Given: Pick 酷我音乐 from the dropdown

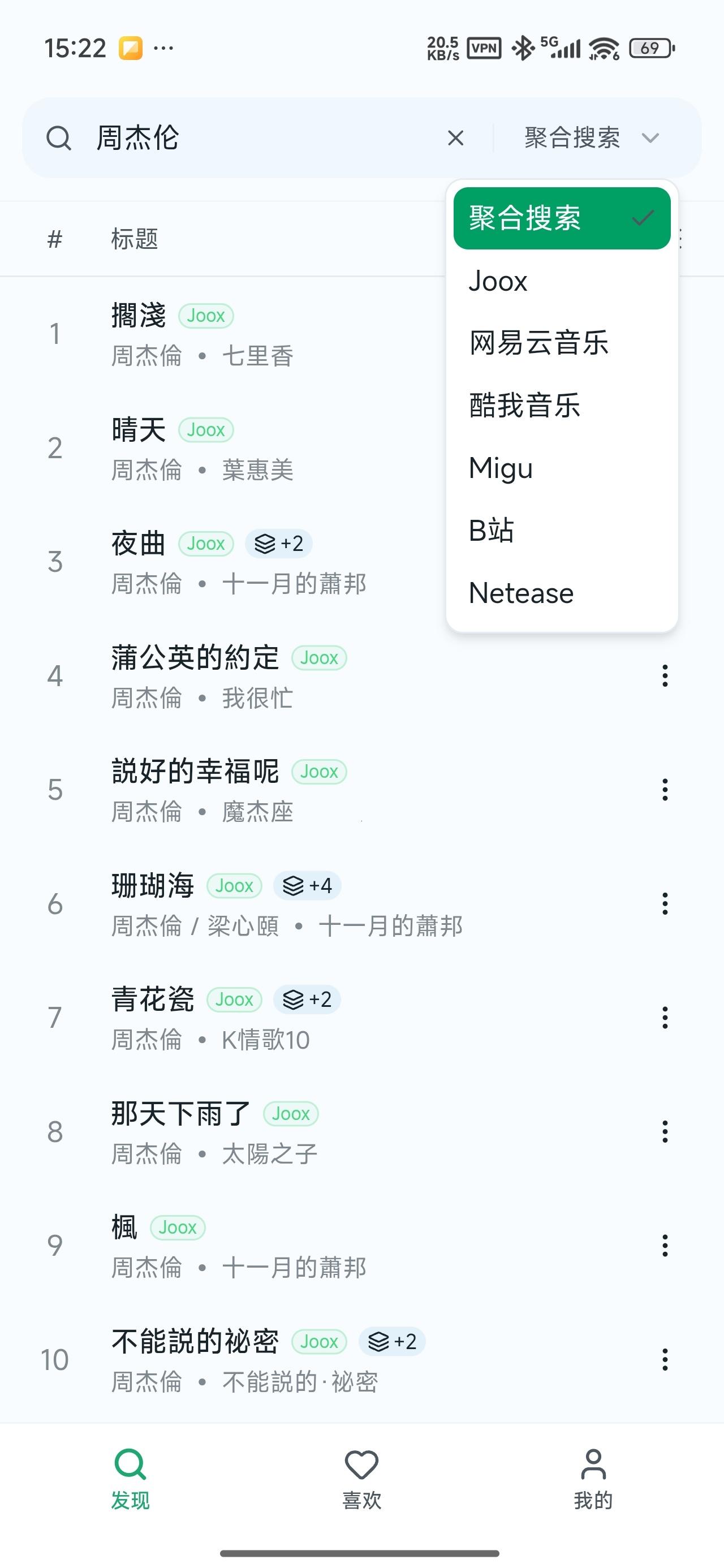Looking at the screenshot, I should [x=562, y=406].
